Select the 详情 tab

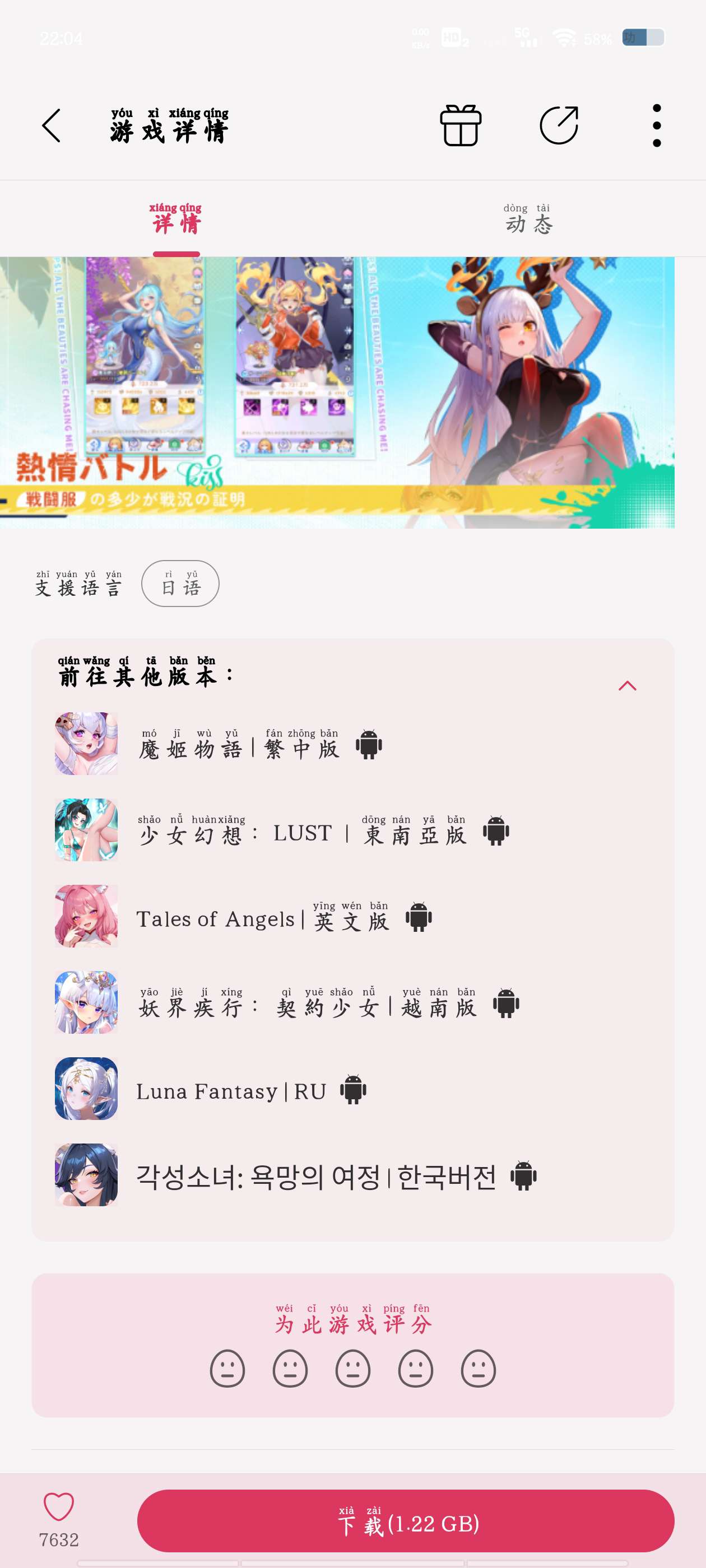click(176, 220)
